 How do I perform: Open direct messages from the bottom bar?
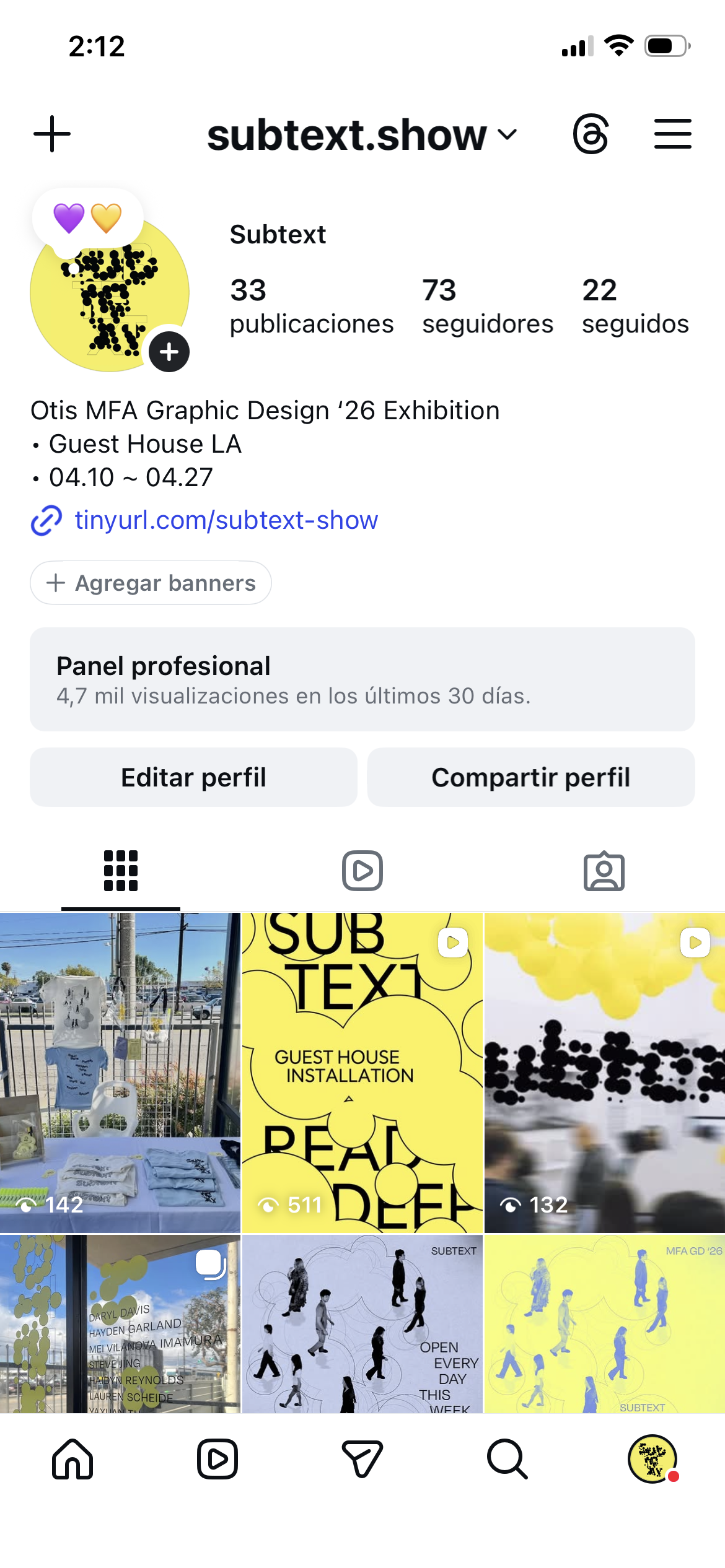pos(362,1459)
